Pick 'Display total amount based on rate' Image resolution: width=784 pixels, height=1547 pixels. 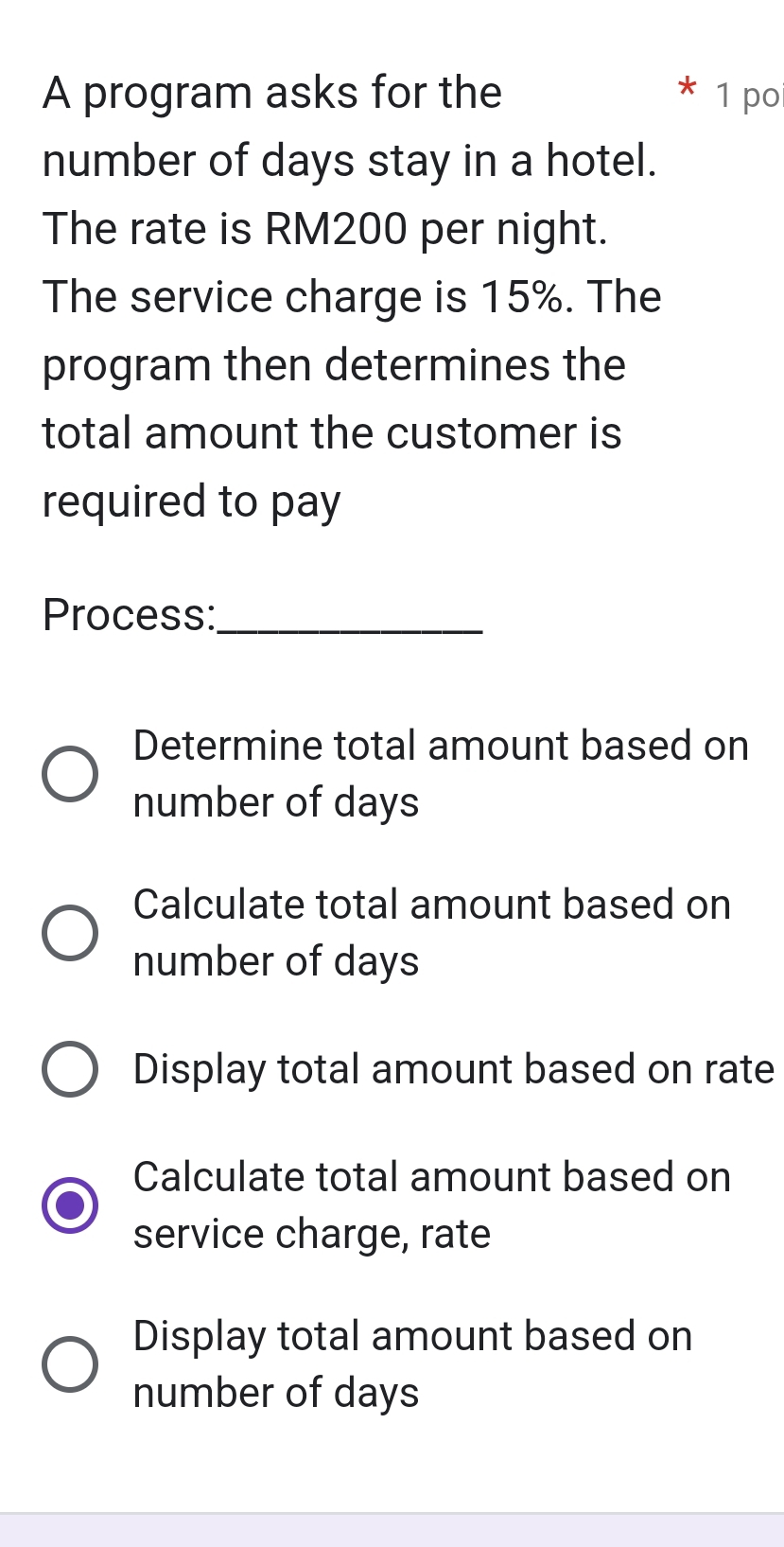[x=70, y=1070]
